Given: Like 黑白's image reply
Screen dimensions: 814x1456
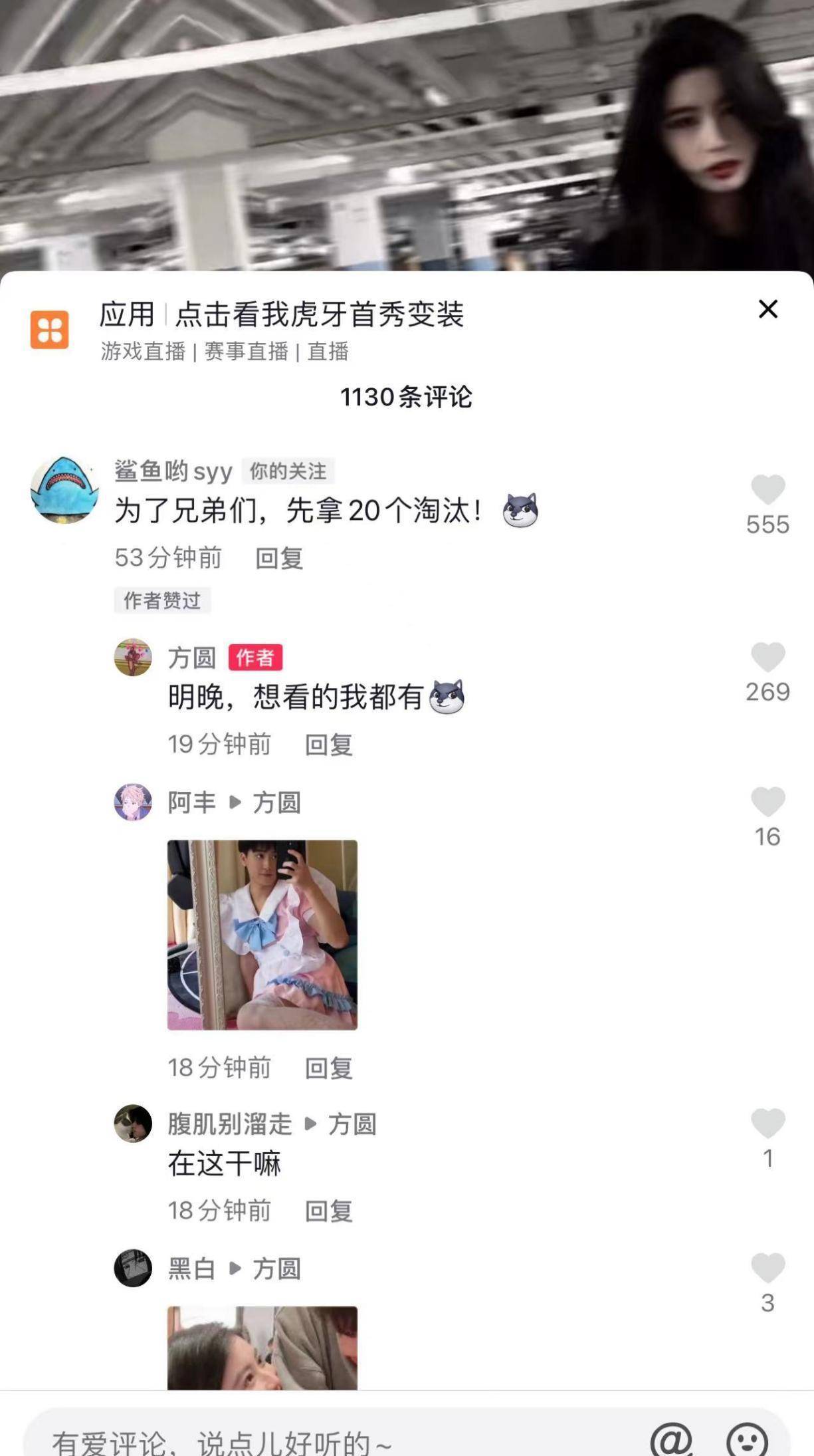Looking at the screenshot, I should pos(767,1269).
